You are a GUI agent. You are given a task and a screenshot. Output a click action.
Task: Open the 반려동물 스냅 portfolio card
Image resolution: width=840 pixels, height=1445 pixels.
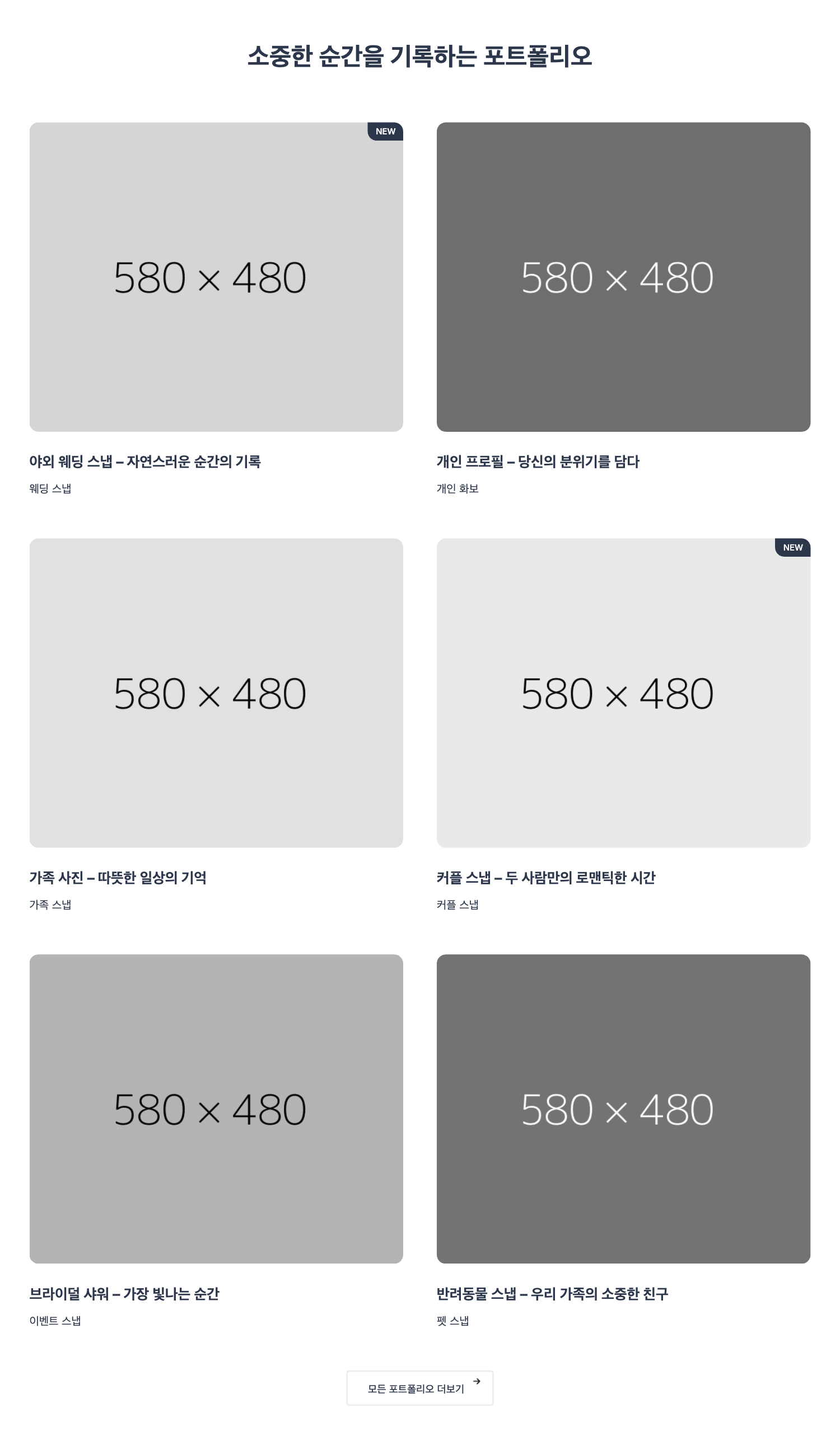tap(623, 1108)
